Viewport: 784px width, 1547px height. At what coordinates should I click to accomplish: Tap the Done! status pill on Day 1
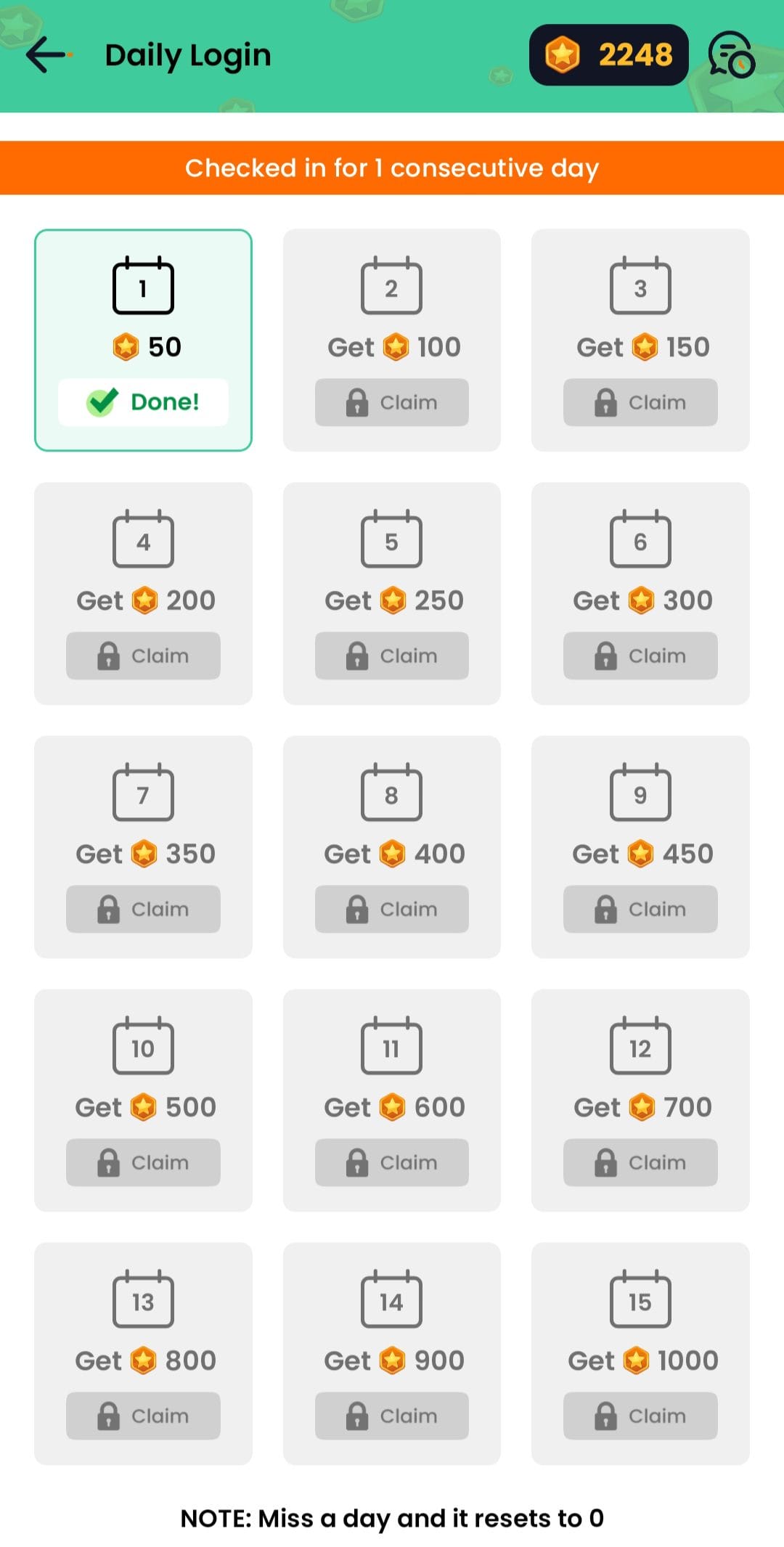tap(143, 401)
